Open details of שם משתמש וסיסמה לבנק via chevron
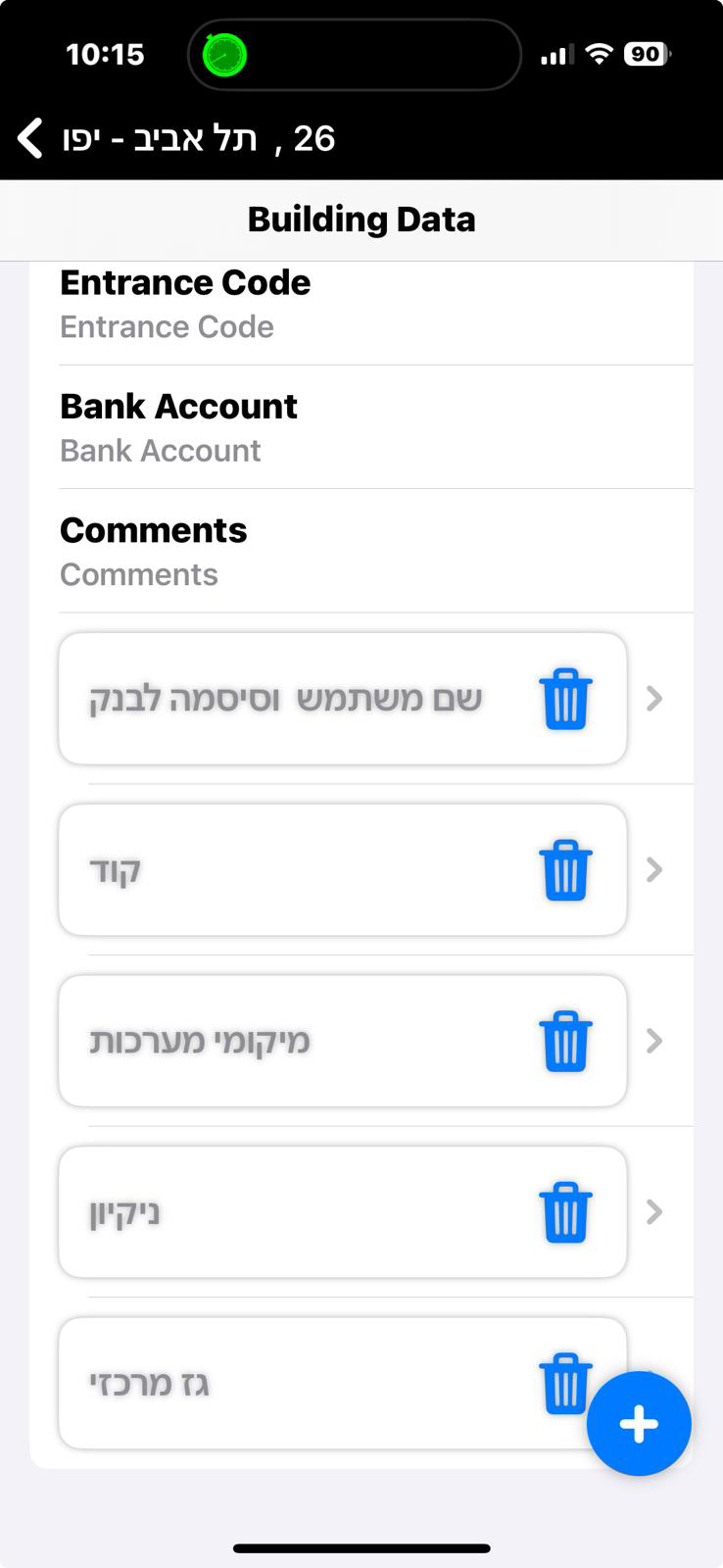 (x=654, y=698)
